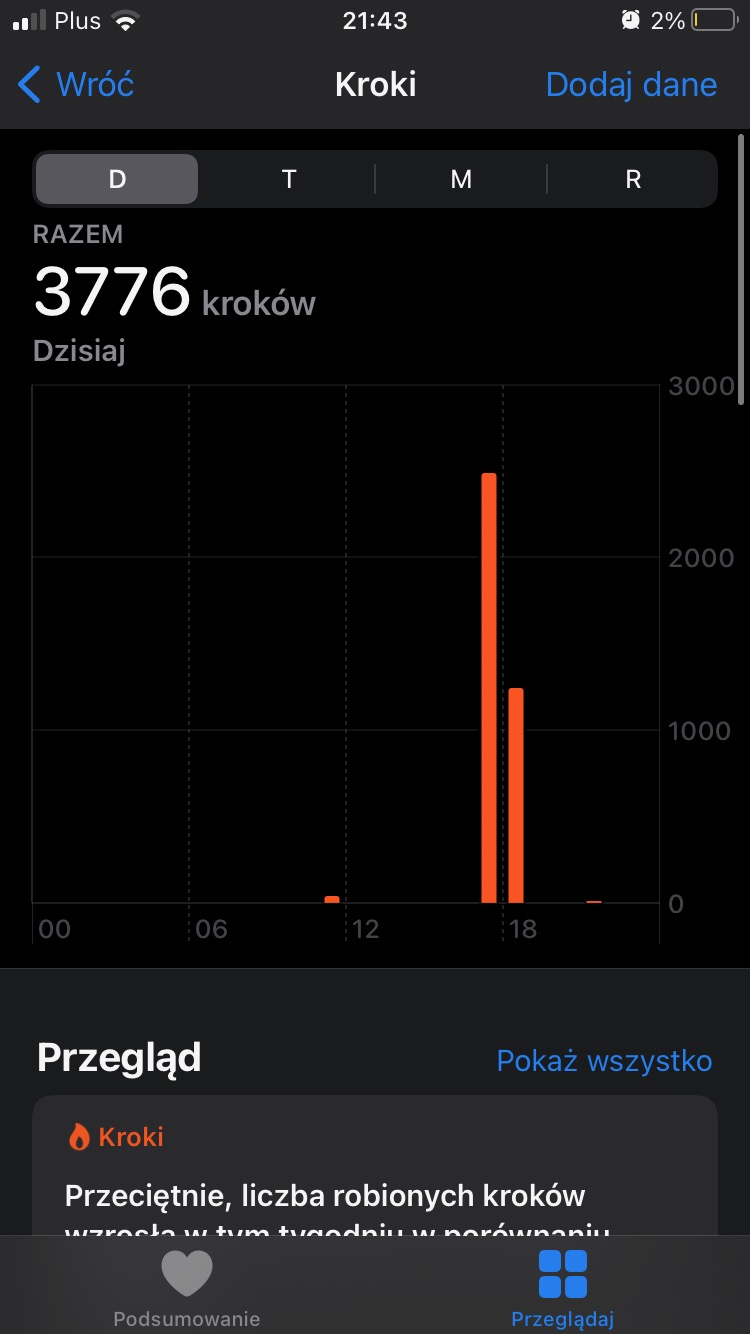Select the D day view segment
This screenshot has width=750, height=1334.
click(117, 179)
